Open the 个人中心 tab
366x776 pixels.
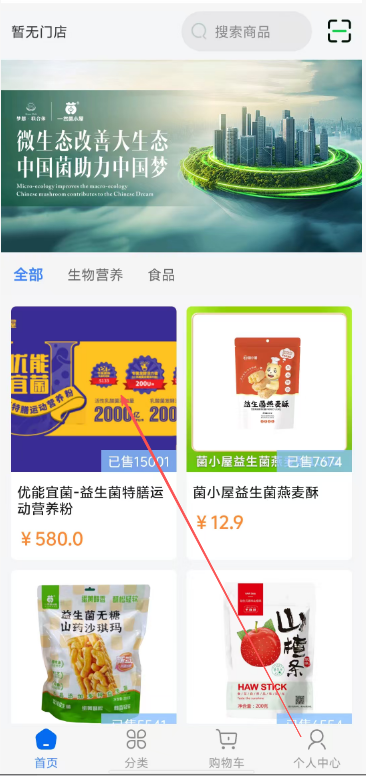pyautogui.click(x=317, y=748)
